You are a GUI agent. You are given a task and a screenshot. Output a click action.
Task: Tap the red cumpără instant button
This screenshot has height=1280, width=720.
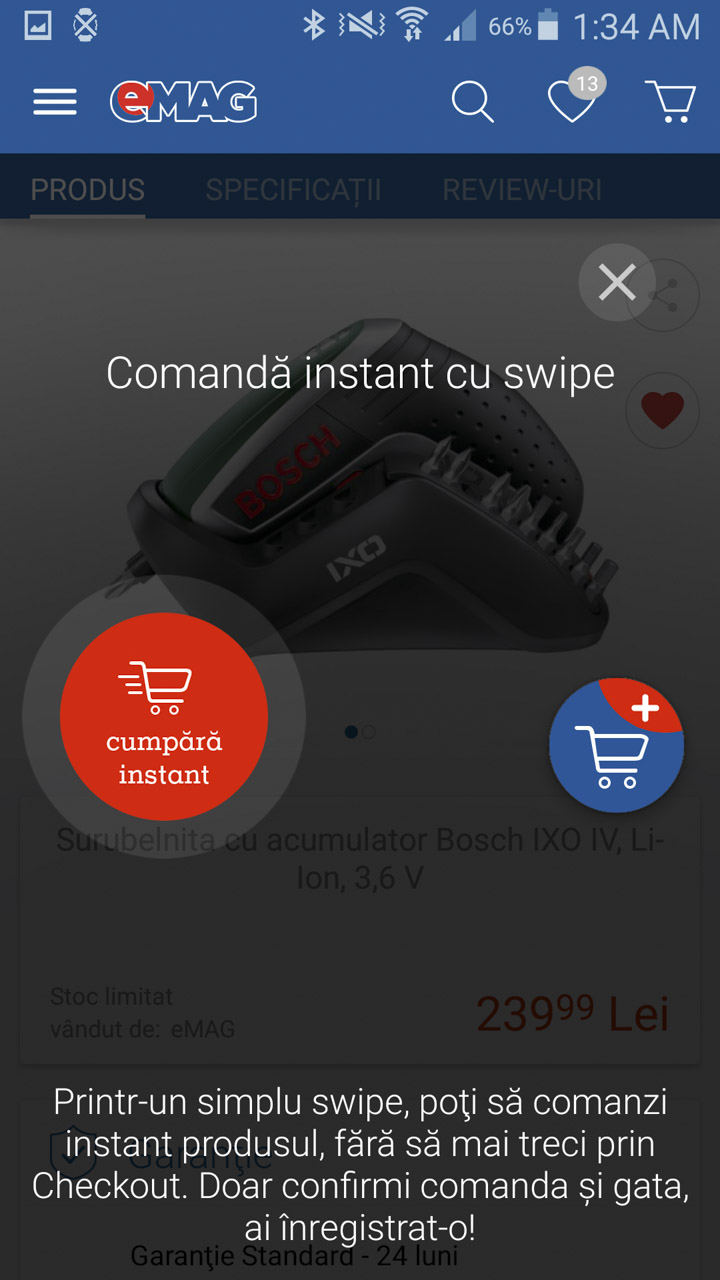(164, 717)
